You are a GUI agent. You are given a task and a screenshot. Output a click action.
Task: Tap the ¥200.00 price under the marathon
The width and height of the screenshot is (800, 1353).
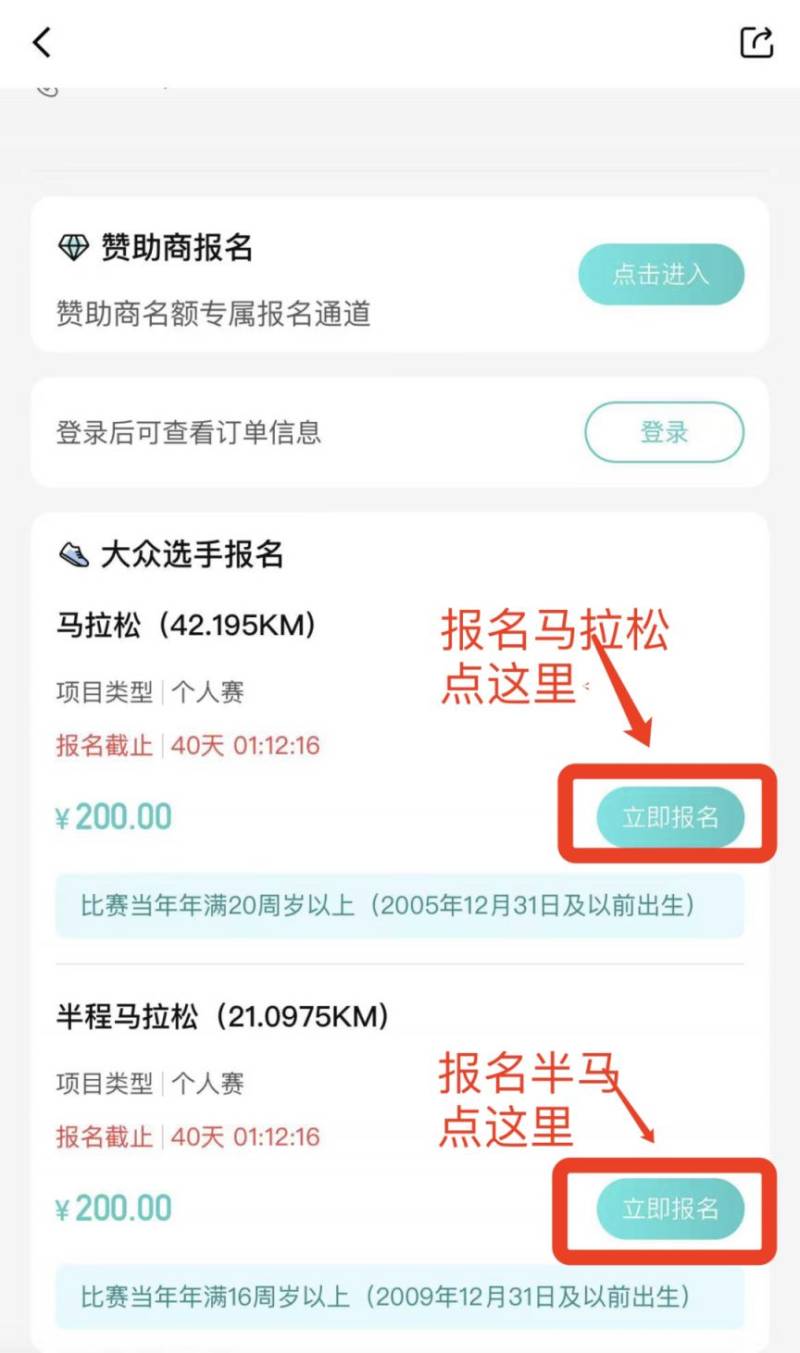tap(114, 817)
